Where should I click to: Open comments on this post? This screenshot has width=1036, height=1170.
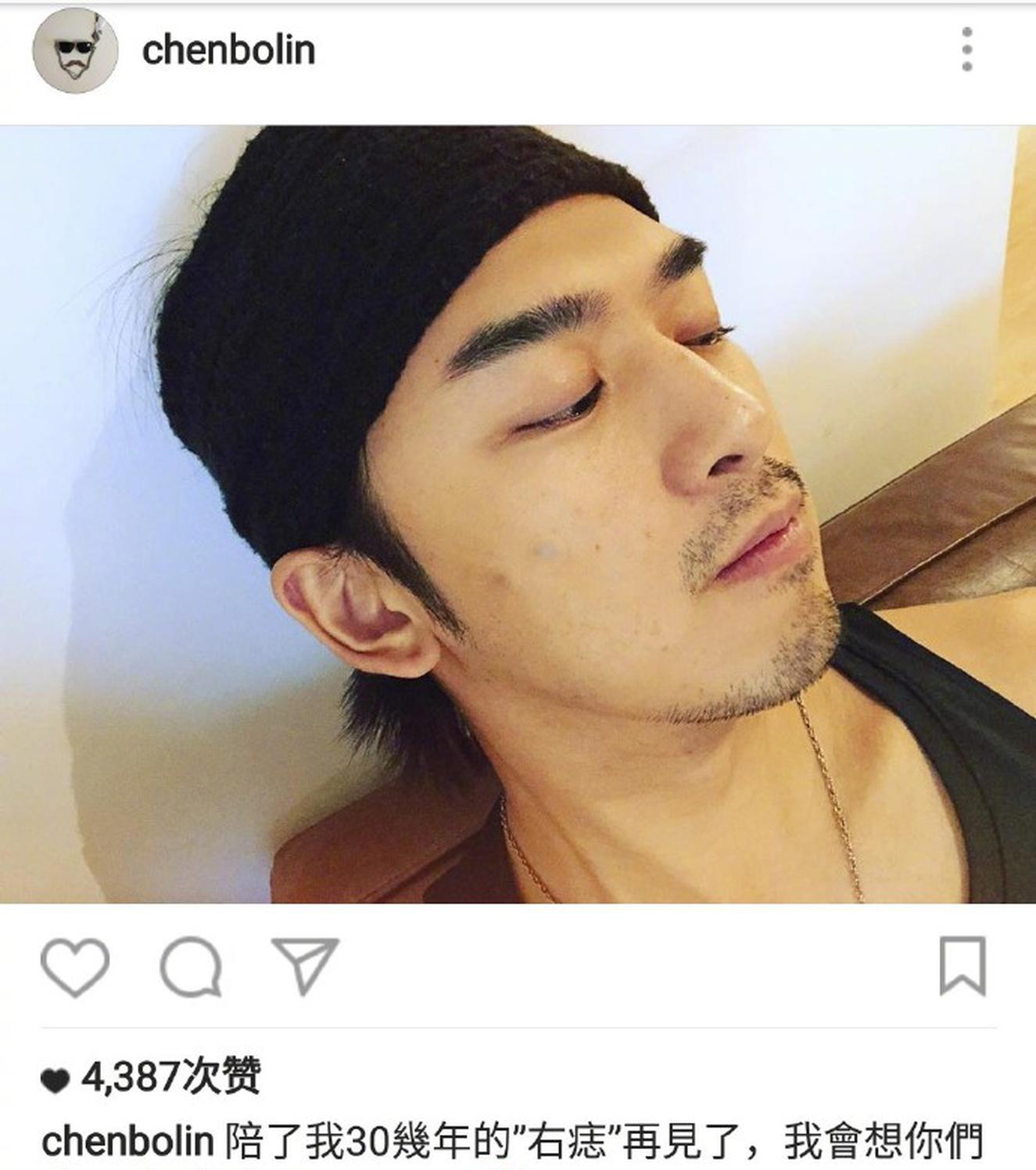191,967
